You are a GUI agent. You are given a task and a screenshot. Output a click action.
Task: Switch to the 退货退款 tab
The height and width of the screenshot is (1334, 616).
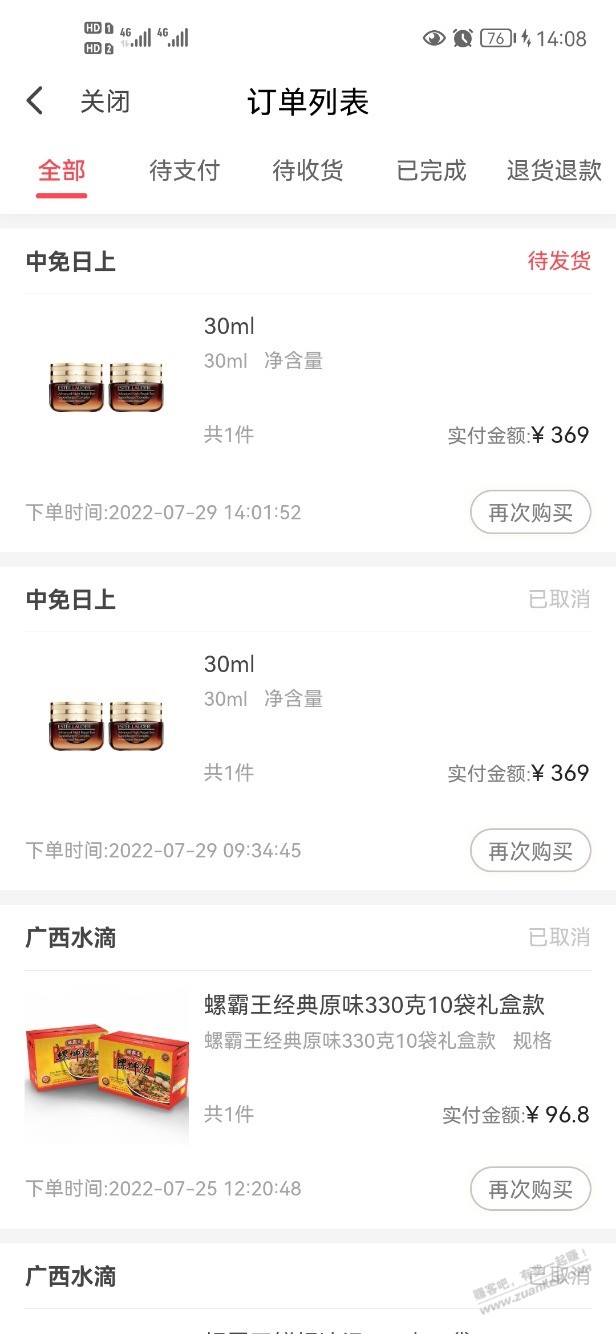tap(554, 170)
